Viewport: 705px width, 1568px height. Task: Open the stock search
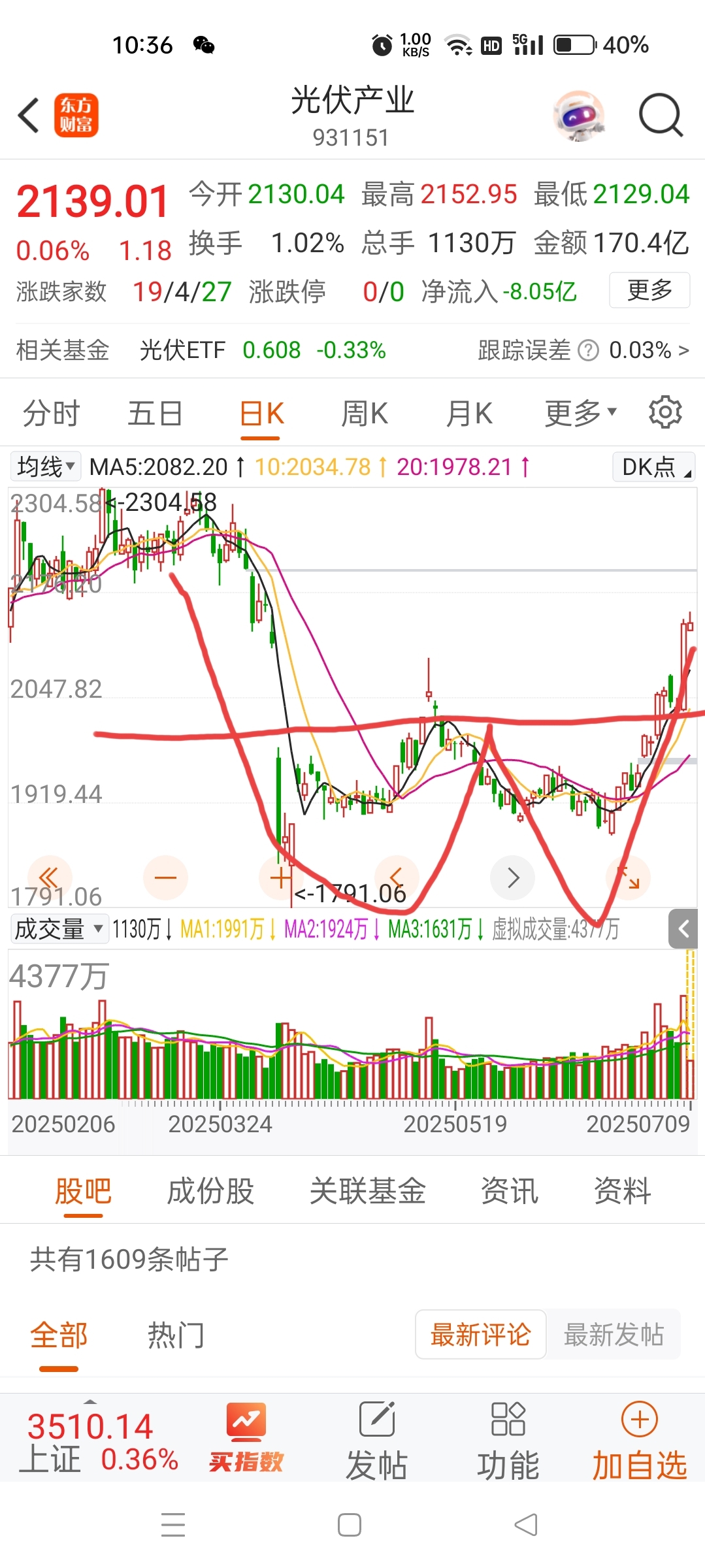click(661, 115)
